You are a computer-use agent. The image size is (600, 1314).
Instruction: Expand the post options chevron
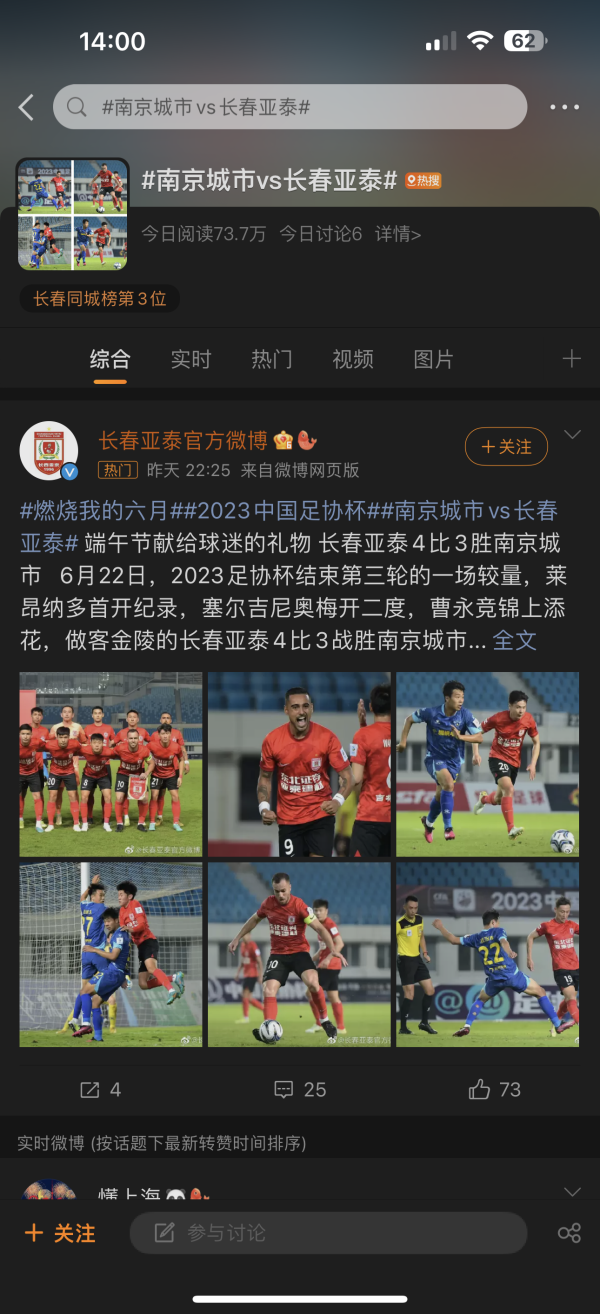click(572, 435)
